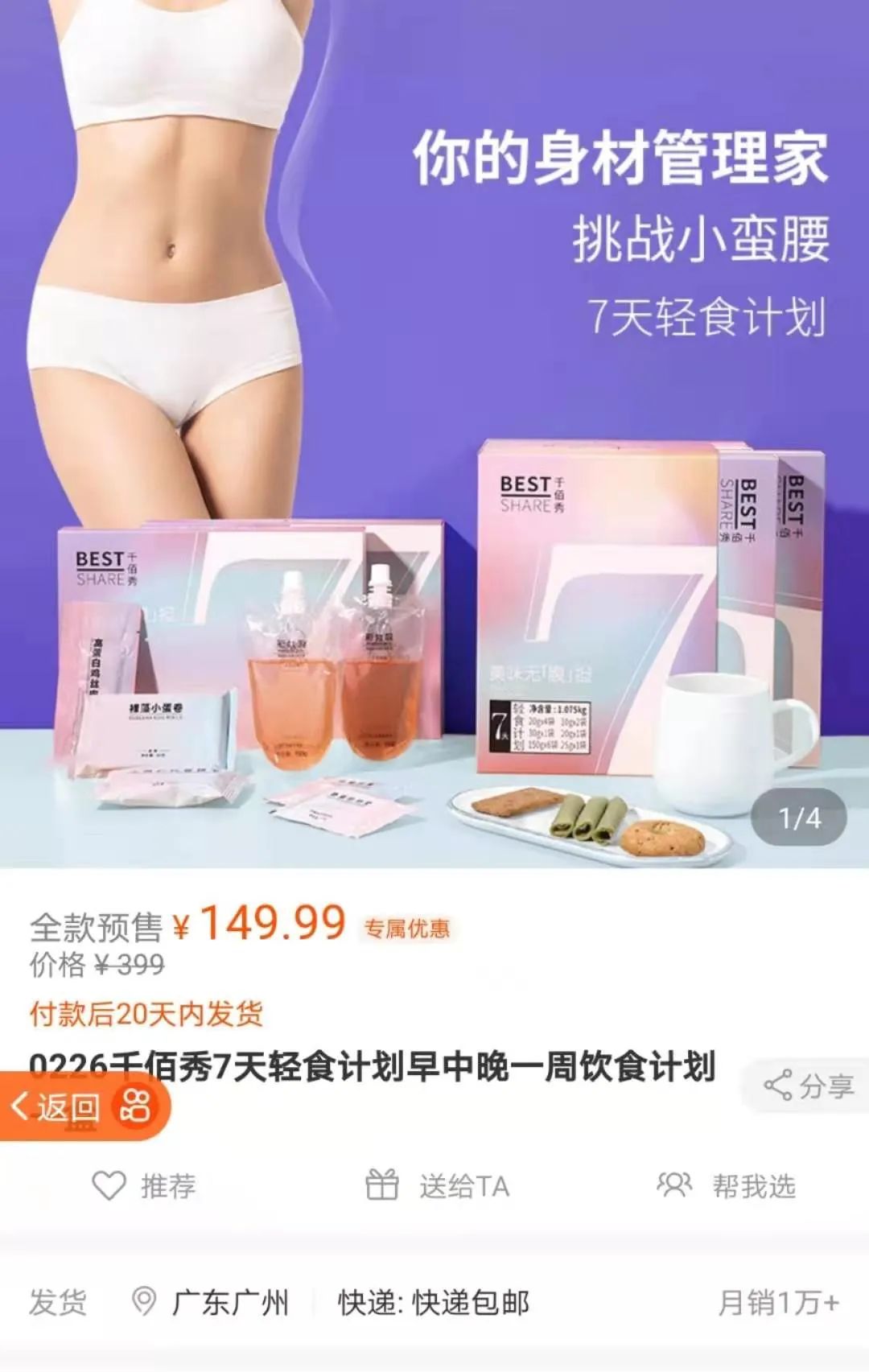Image resolution: width=869 pixels, height=1372 pixels.
Task: Tap 推荐 to recommend this item
Action: (145, 1185)
